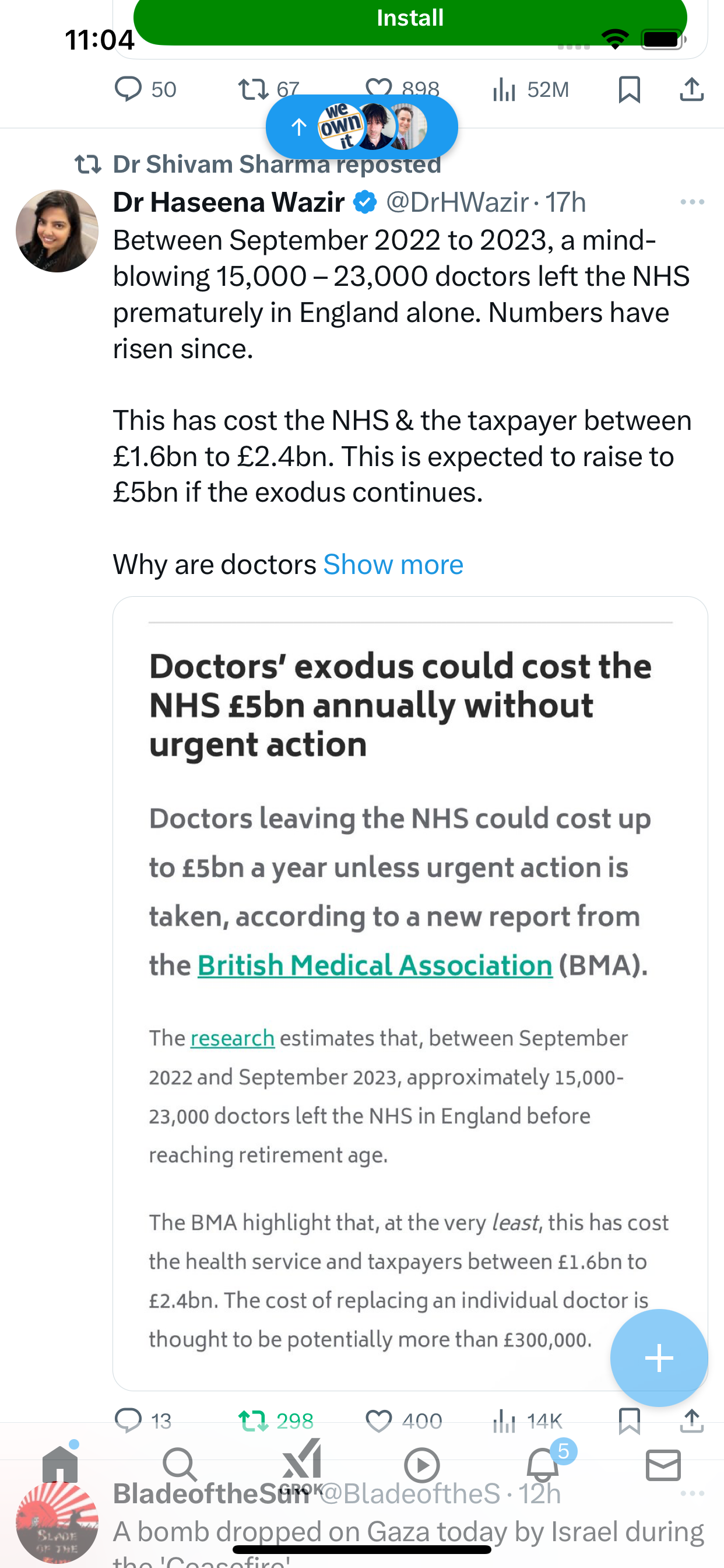The width and height of the screenshot is (724, 1568).
Task: Open Dr Haseena Wazir's profile picture
Action: point(57,230)
